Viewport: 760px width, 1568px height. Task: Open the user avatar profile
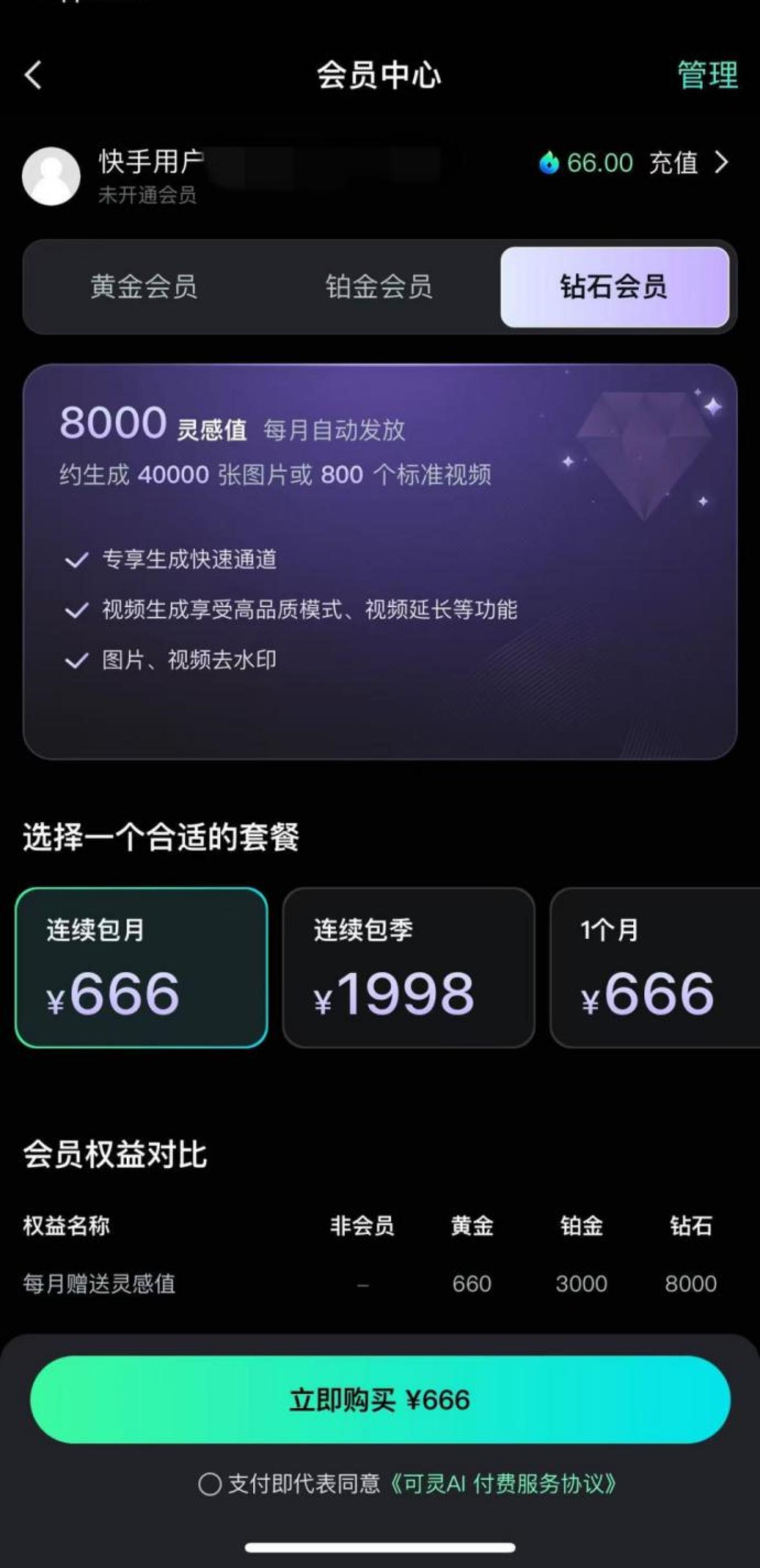point(51,176)
